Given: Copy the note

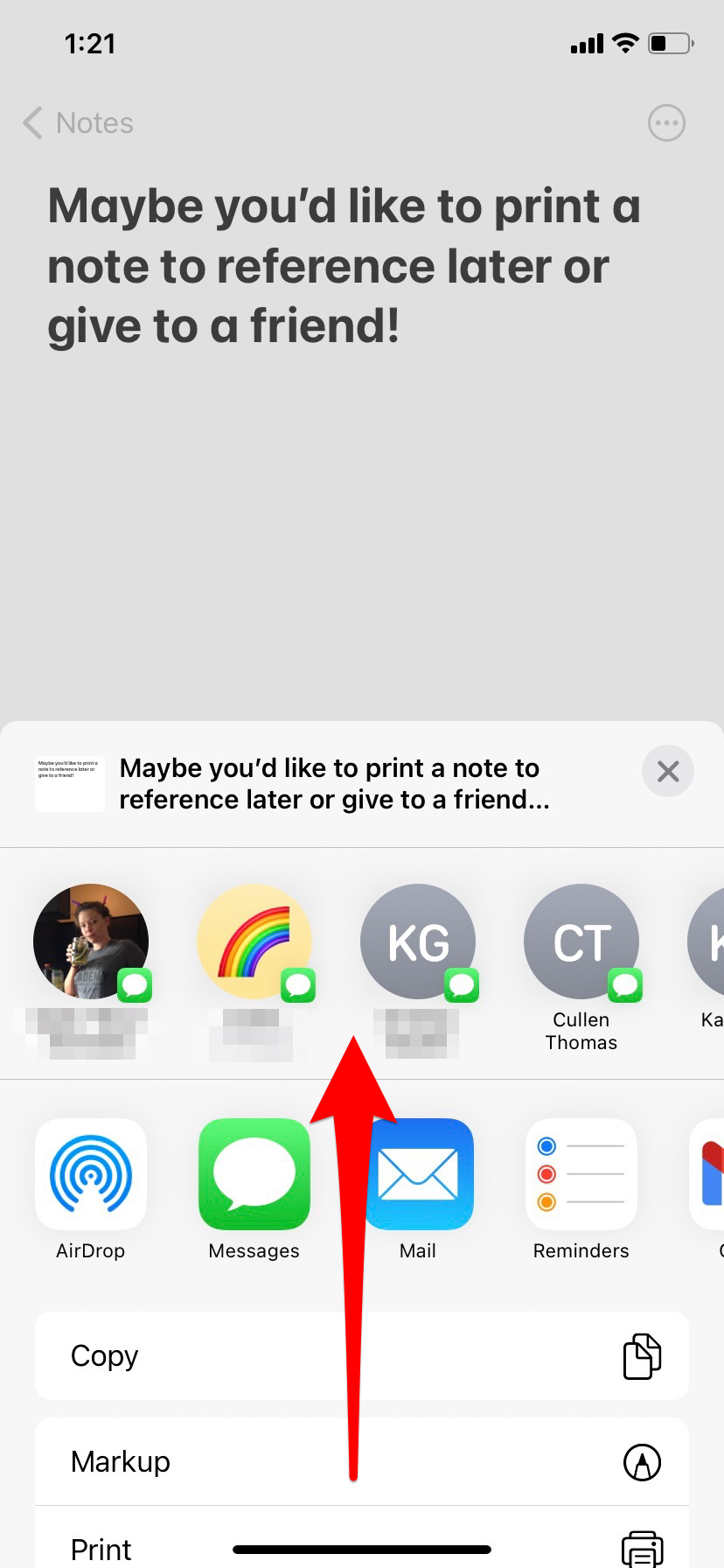Looking at the screenshot, I should pos(362,1356).
